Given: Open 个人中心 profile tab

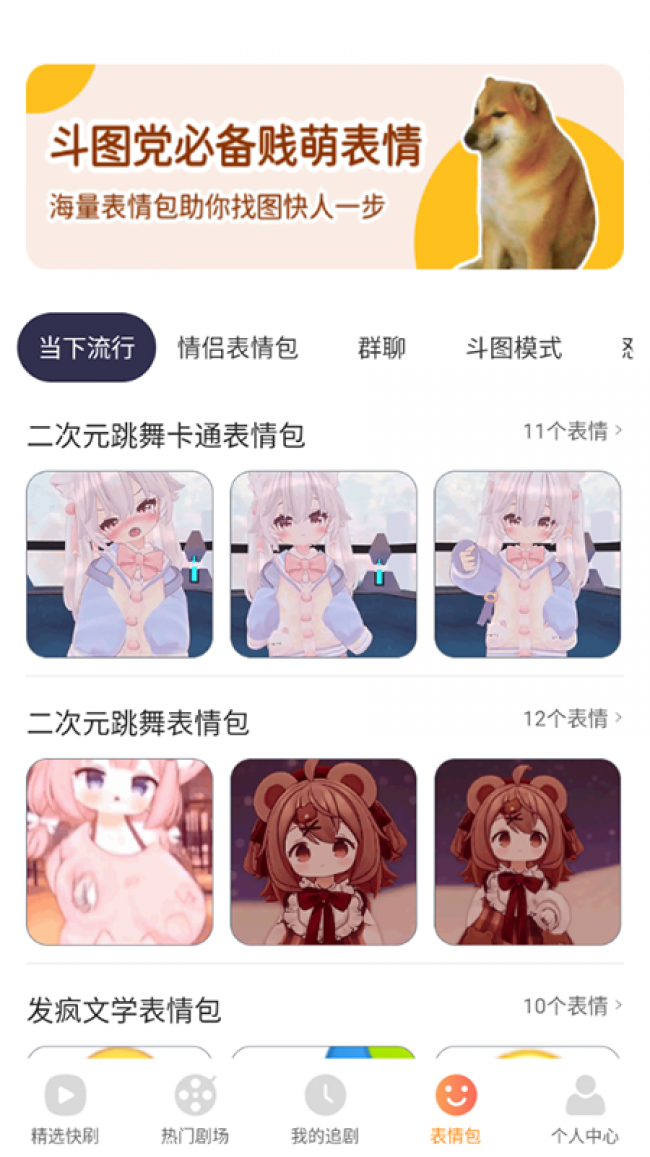Looking at the screenshot, I should tap(585, 1109).
